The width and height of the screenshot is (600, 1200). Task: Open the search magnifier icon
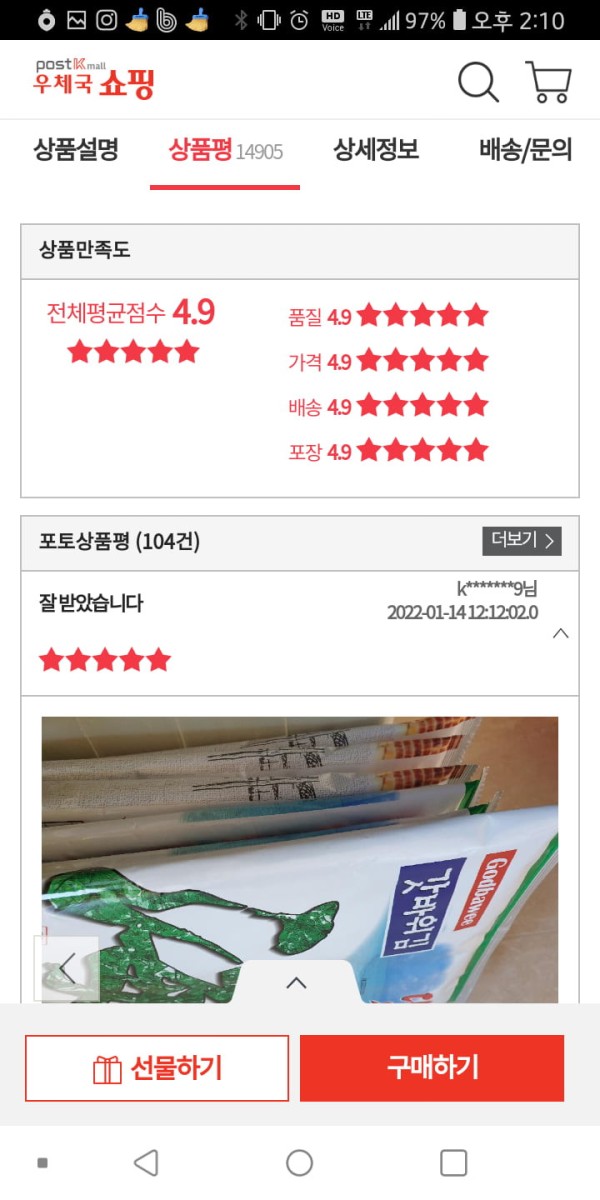(478, 82)
